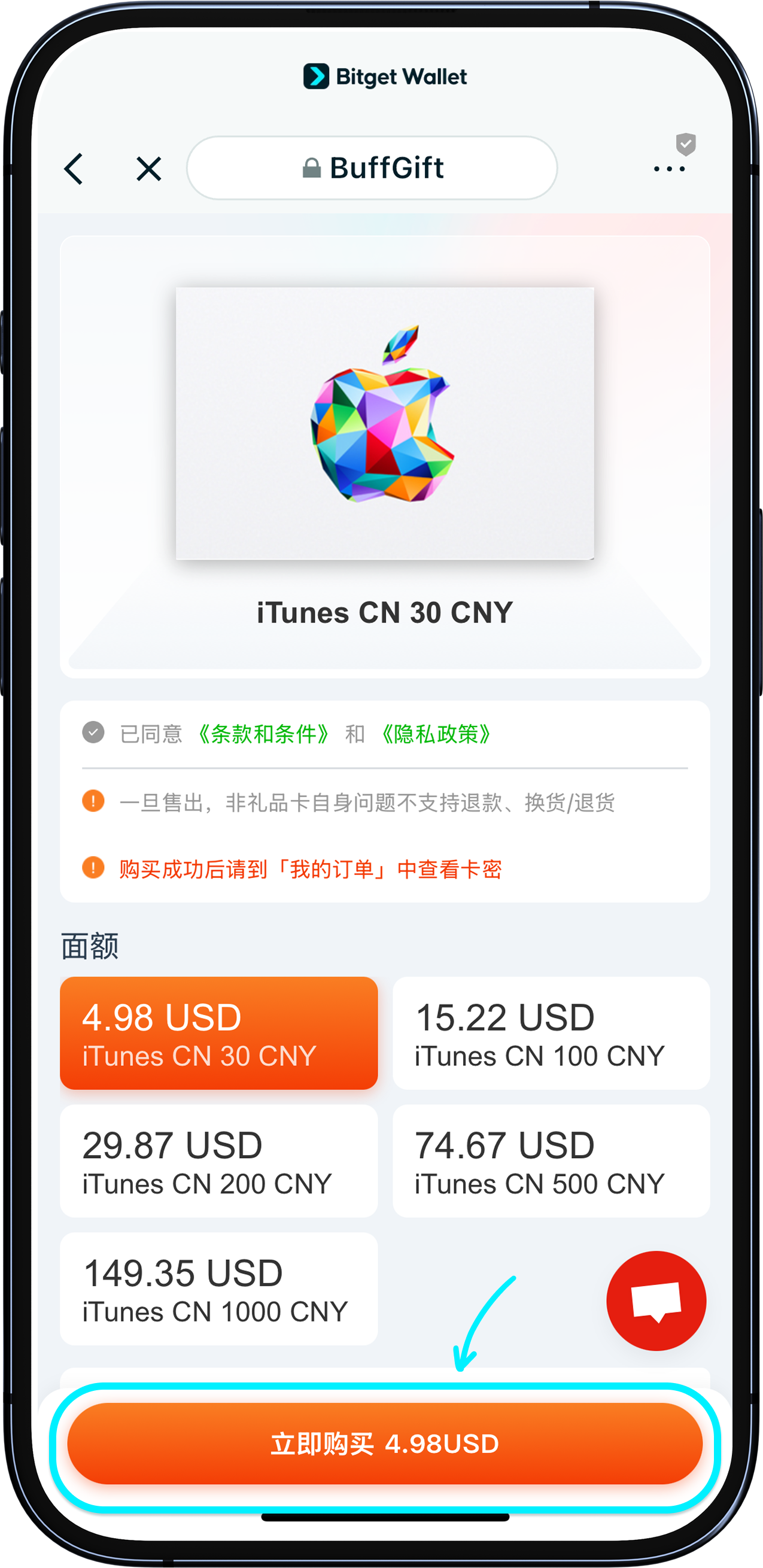Open the 条款和条件 terms link
Viewport: 763px width, 1568px height.
click(x=263, y=735)
